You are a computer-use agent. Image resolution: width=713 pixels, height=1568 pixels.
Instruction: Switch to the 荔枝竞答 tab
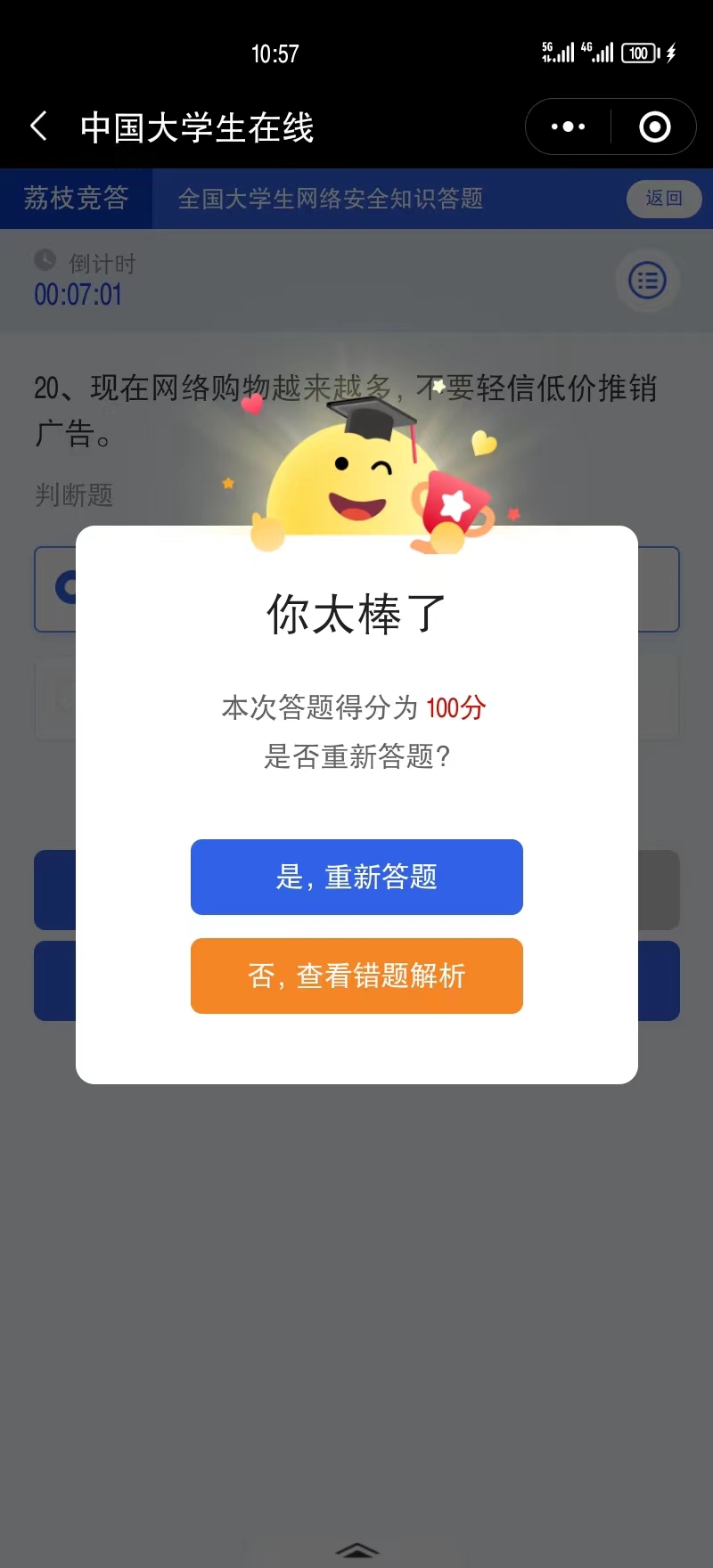[x=75, y=199]
